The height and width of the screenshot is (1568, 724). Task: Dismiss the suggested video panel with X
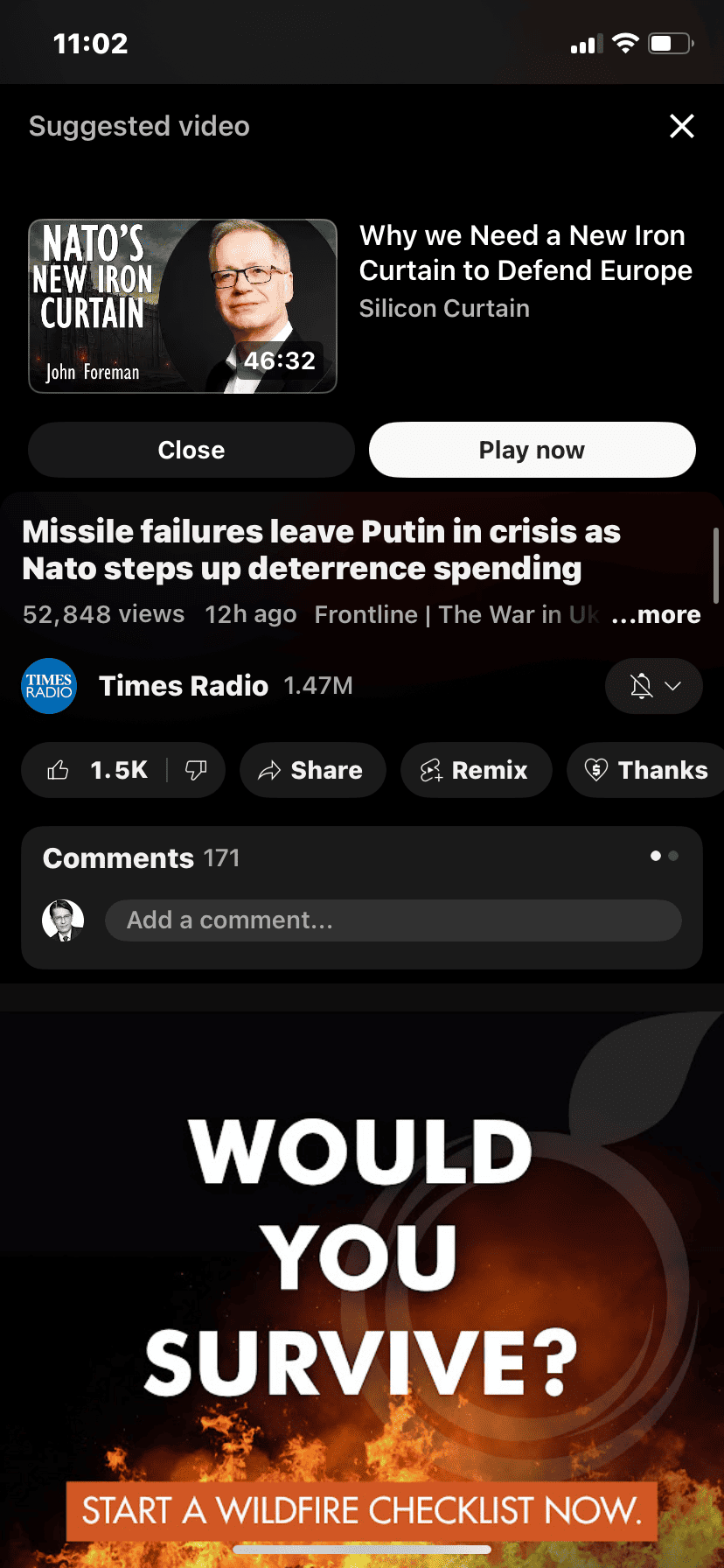(x=681, y=126)
